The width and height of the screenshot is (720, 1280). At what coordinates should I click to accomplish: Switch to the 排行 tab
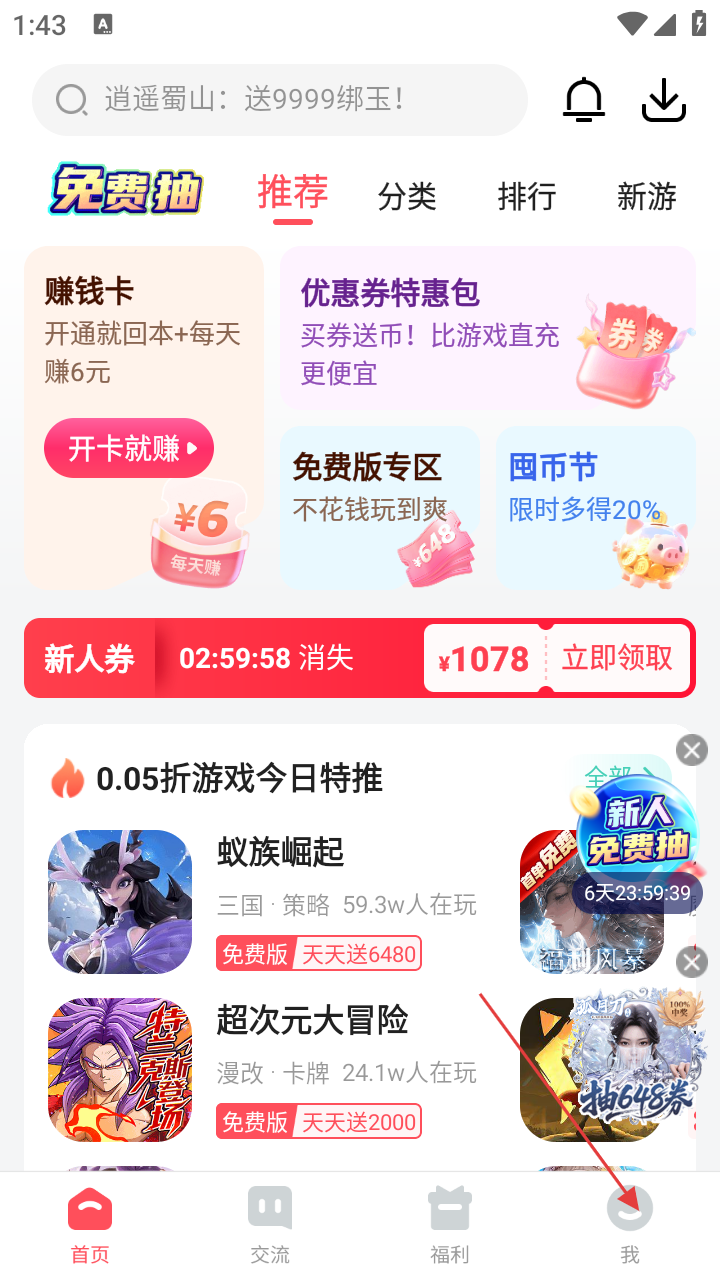coord(527,196)
